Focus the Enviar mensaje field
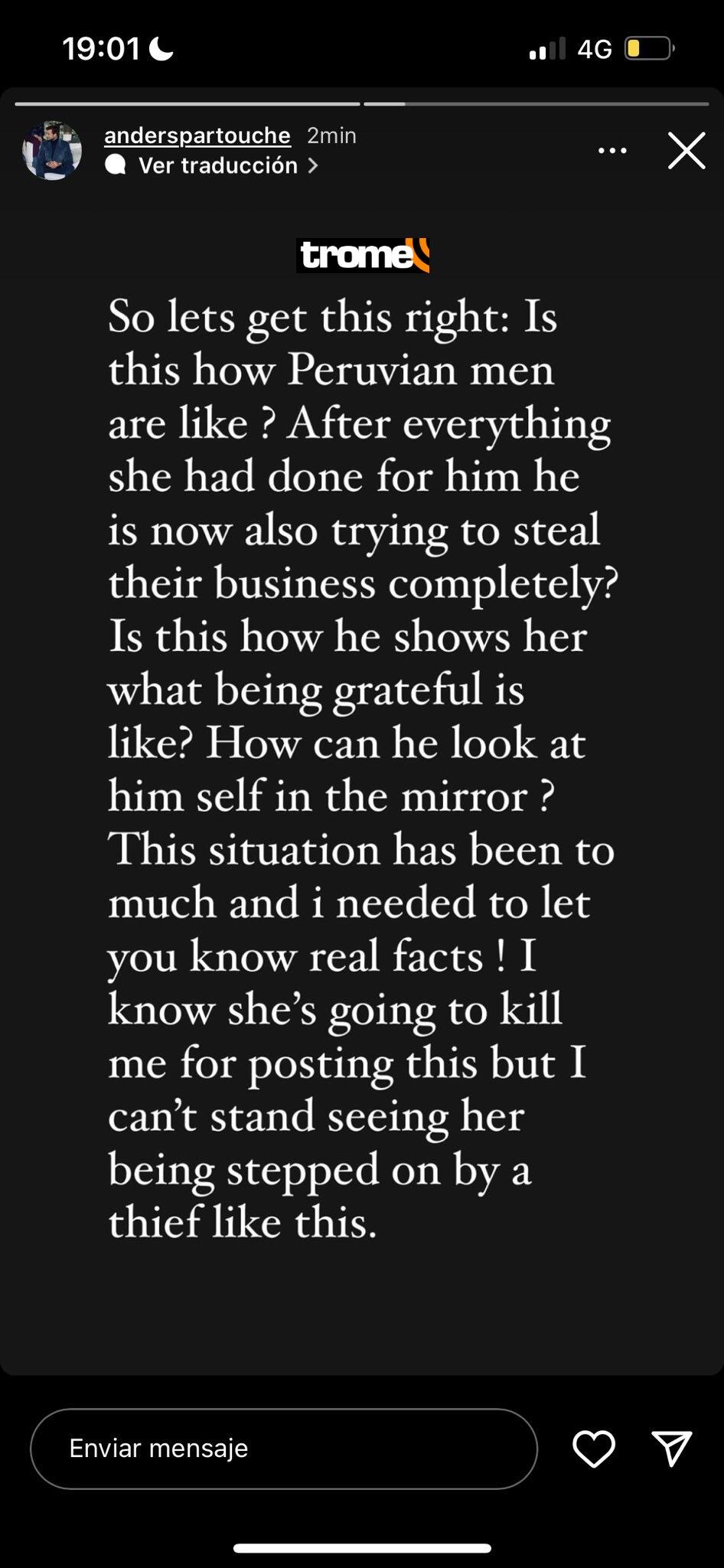Image resolution: width=724 pixels, height=1568 pixels. tap(283, 1449)
